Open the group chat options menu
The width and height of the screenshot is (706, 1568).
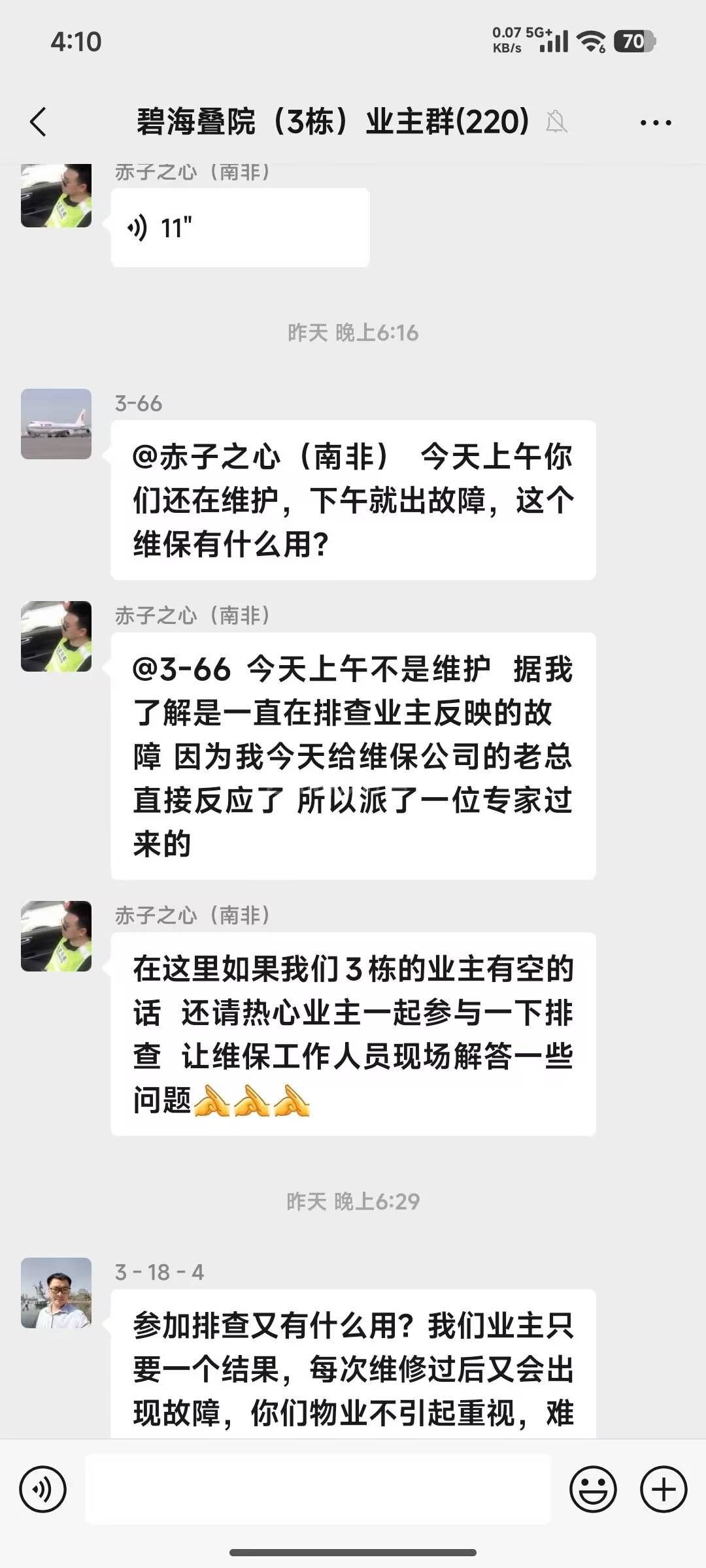pos(656,122)
